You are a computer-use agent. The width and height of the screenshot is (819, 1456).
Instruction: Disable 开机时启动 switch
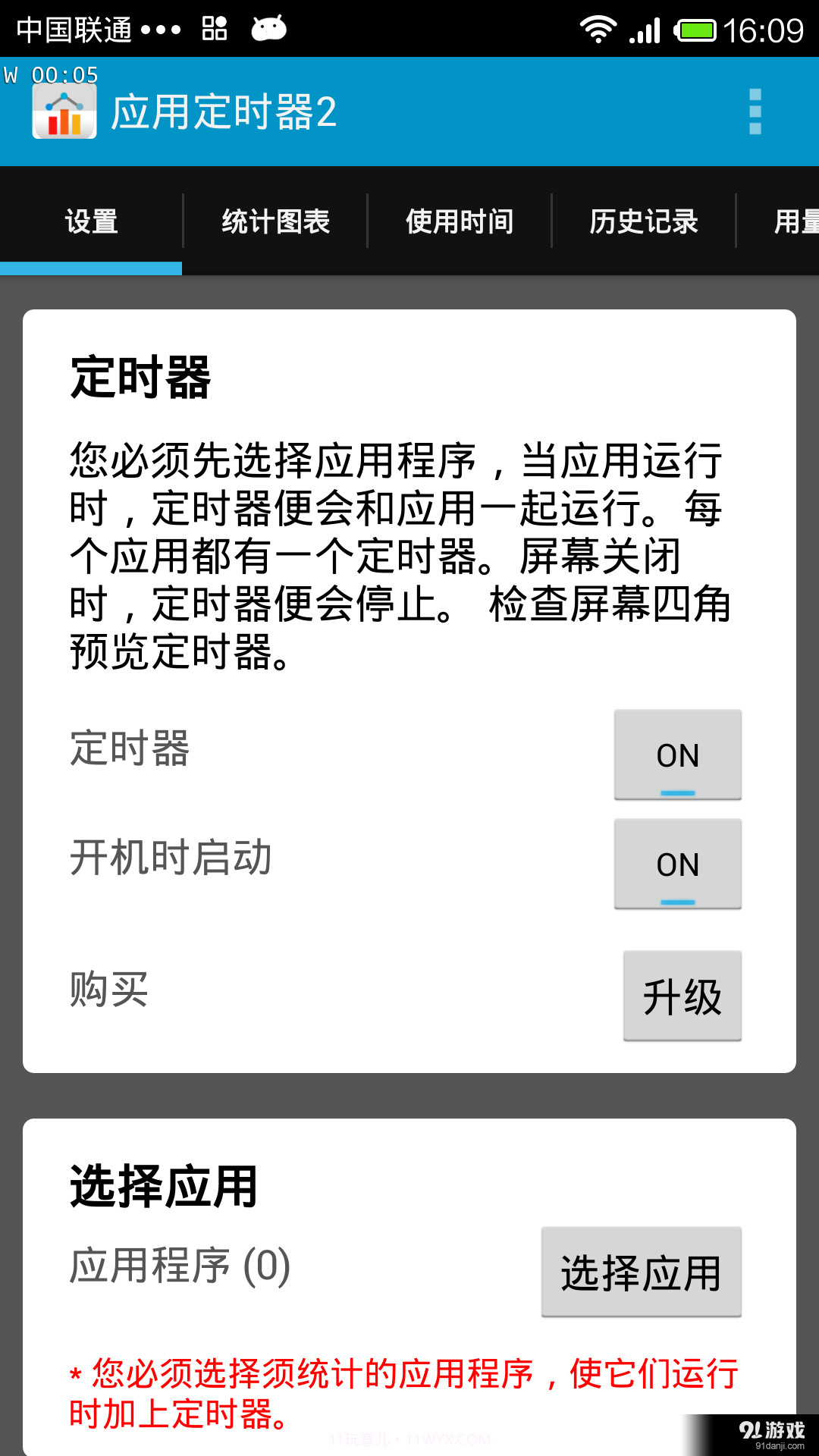click(677, 864)
